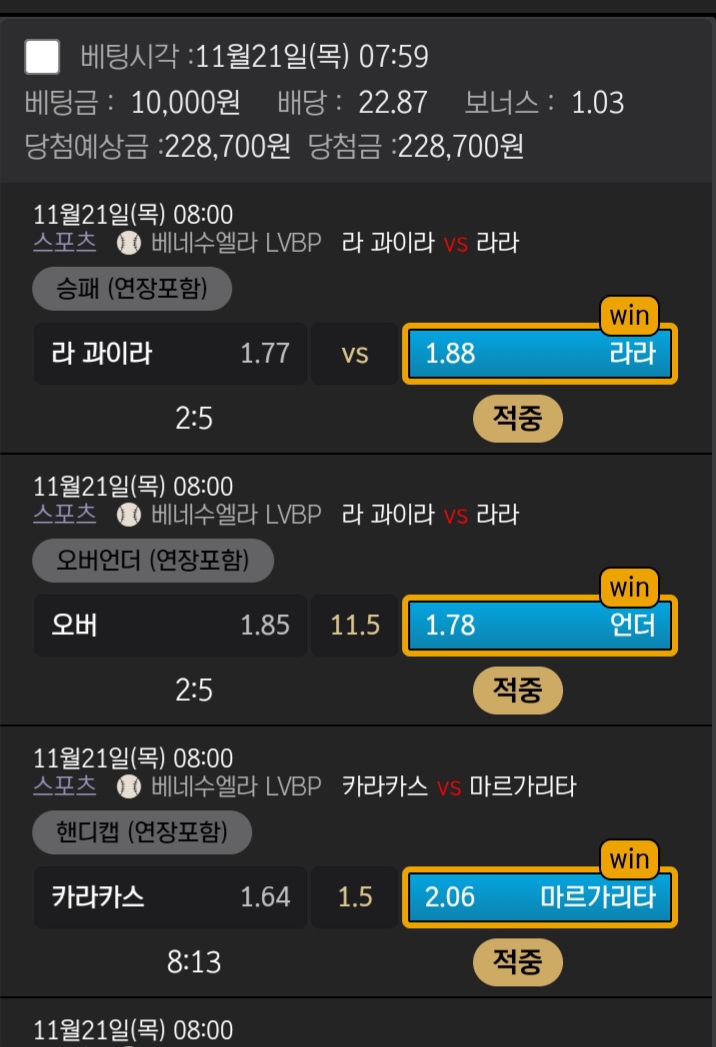The width and height of the screenshot is (716, 1047).
Task: Open the 스포츠 link in the 핸디캡 bet entry
Action: (x=64, y=786)
